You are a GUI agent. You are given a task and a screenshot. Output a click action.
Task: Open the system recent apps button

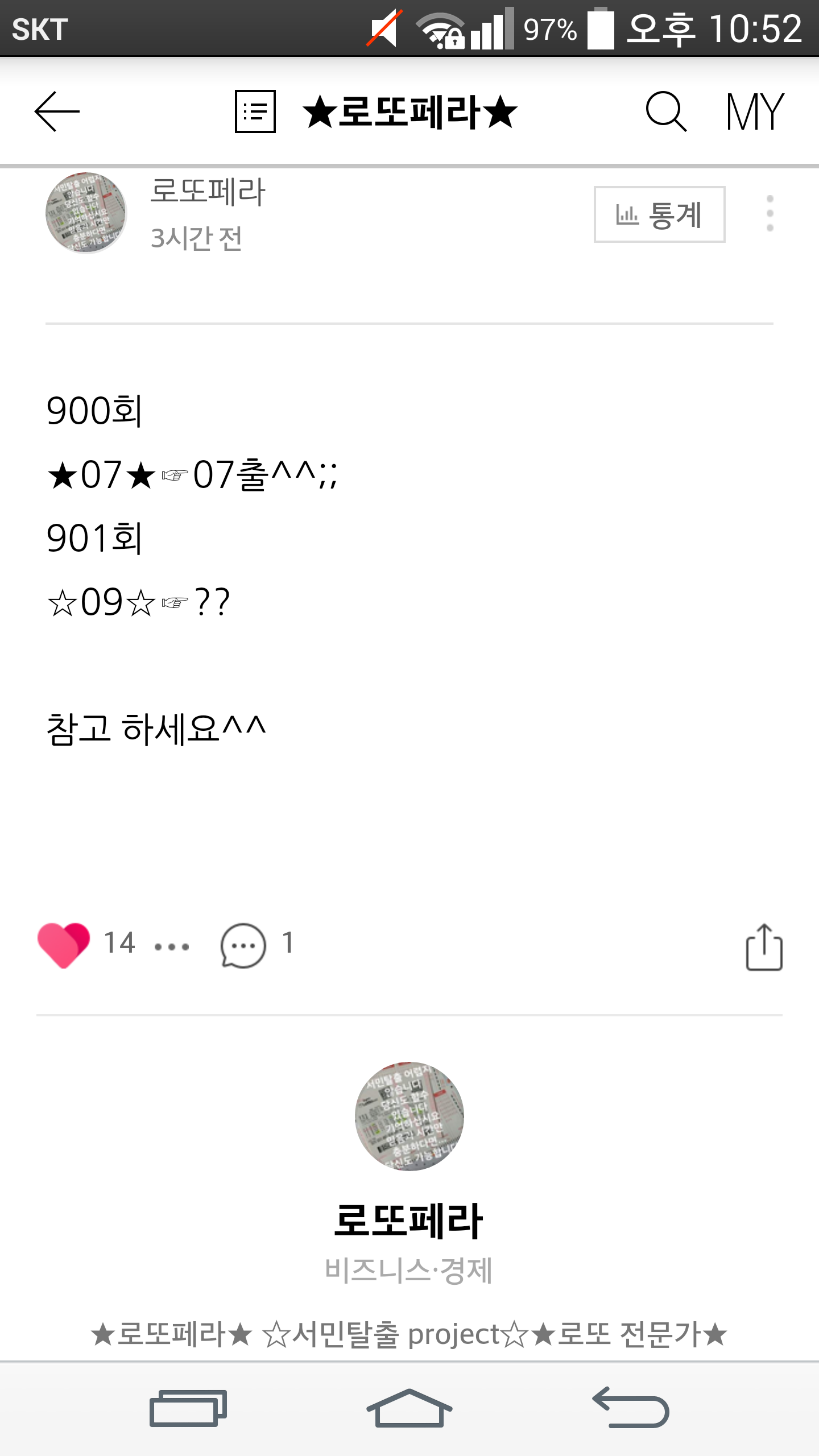click(188, 1408)
